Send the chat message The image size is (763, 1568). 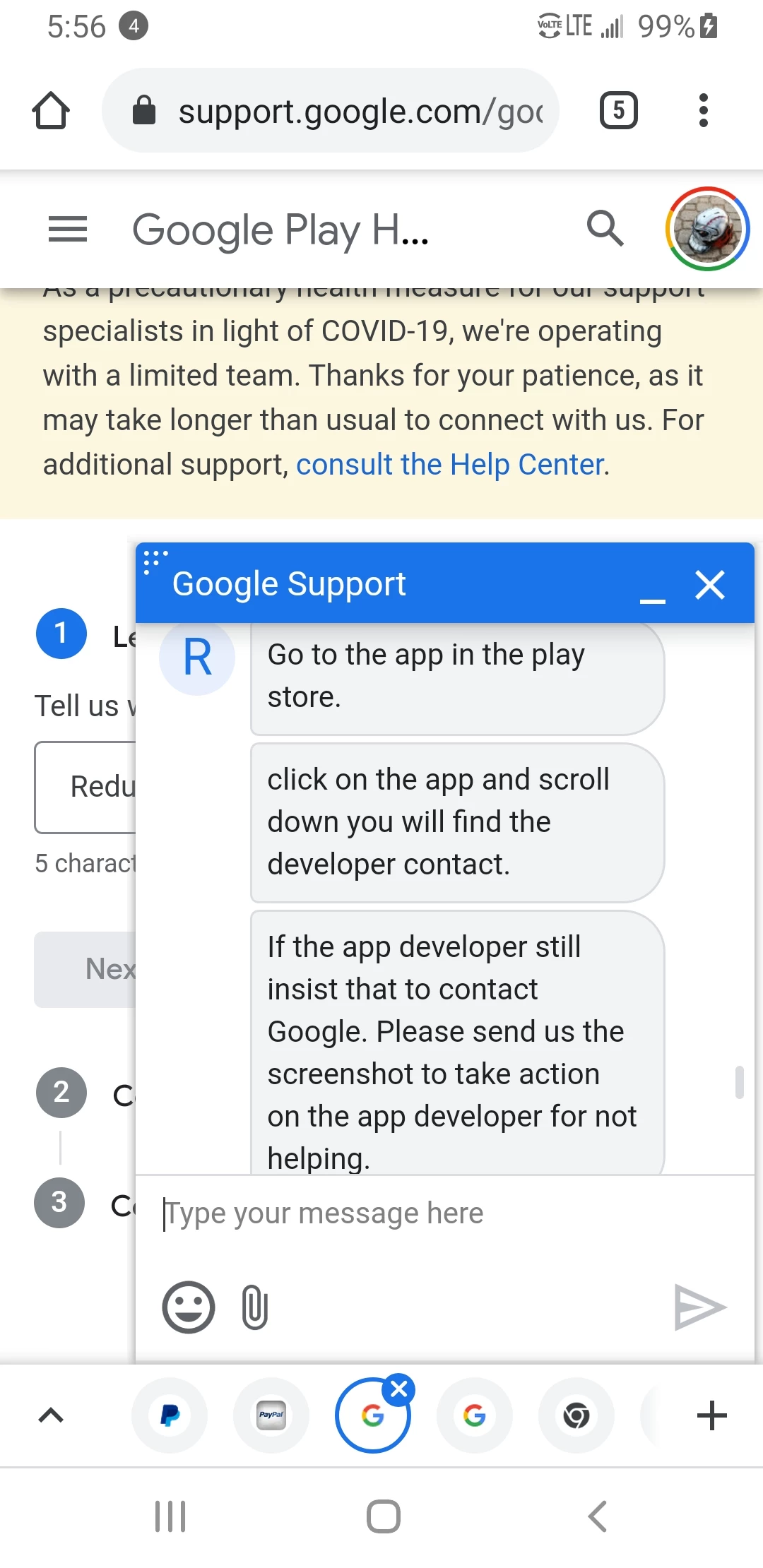pyautogui.click(x=699, y=1307)
